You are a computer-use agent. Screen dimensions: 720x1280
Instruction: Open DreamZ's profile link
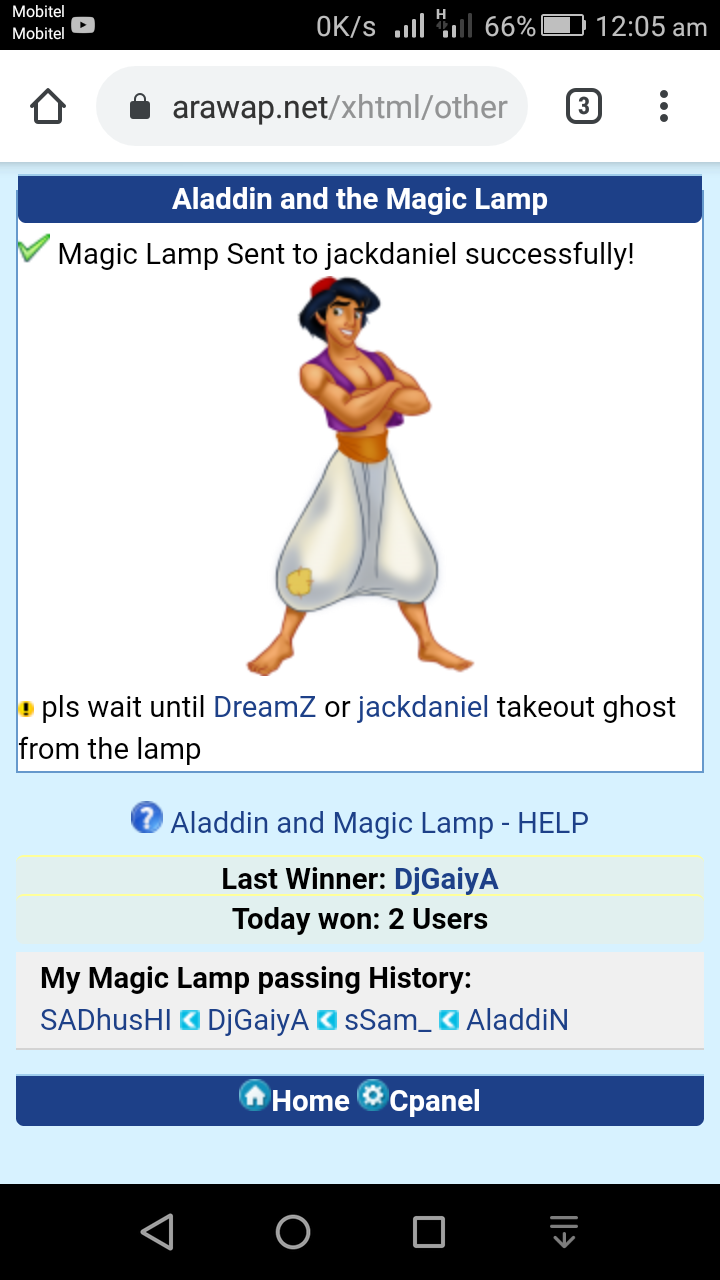(264, 707)
